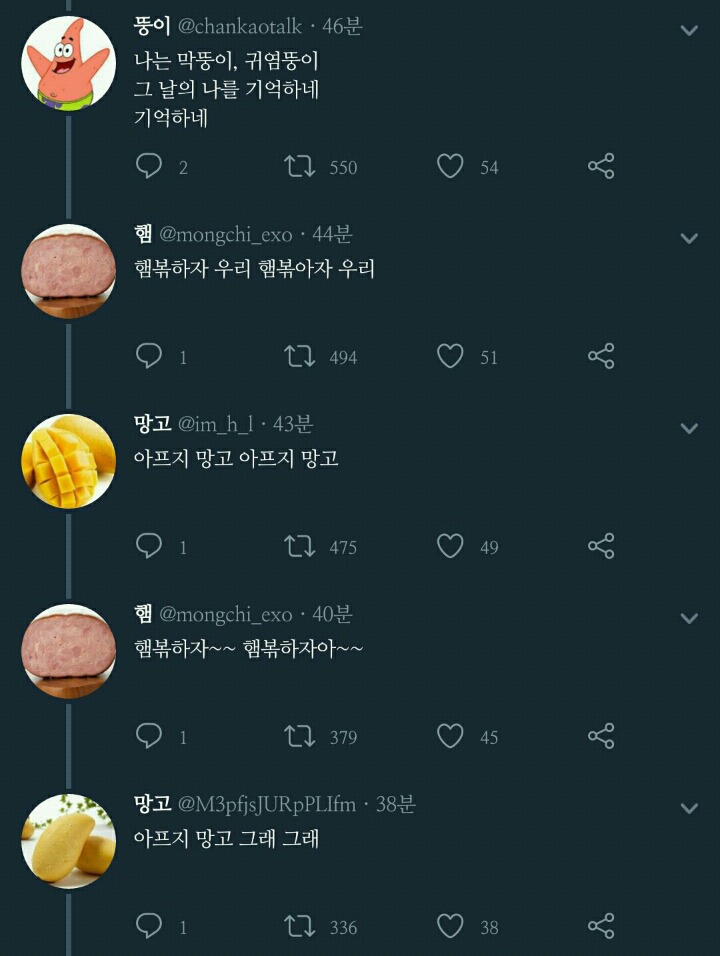Reply to 뚱이's tweet from @chankaotalk
This screenshot has width=720, height=956.
coord(149,166)
